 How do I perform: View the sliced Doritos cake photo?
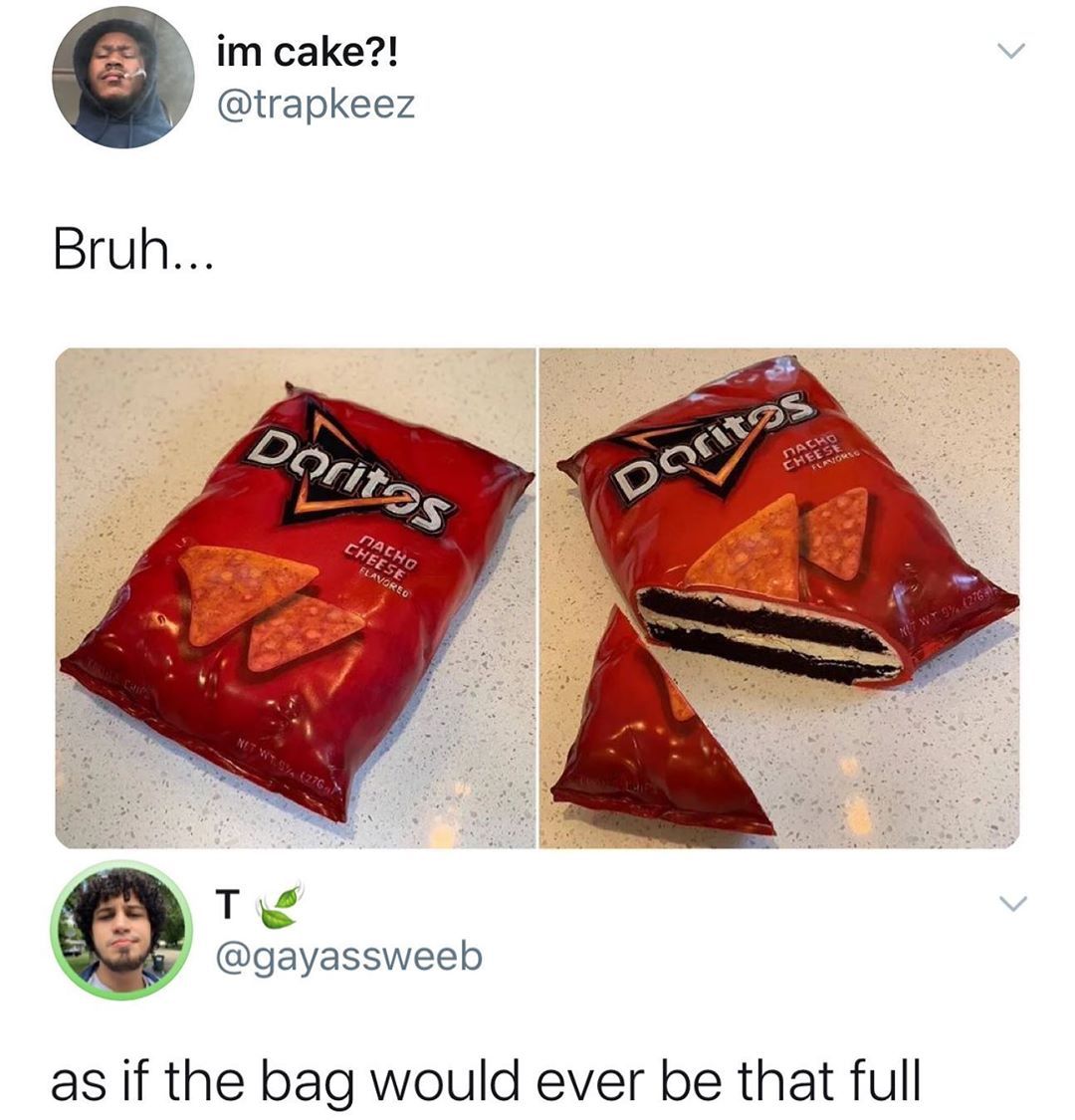pos(779,597)
